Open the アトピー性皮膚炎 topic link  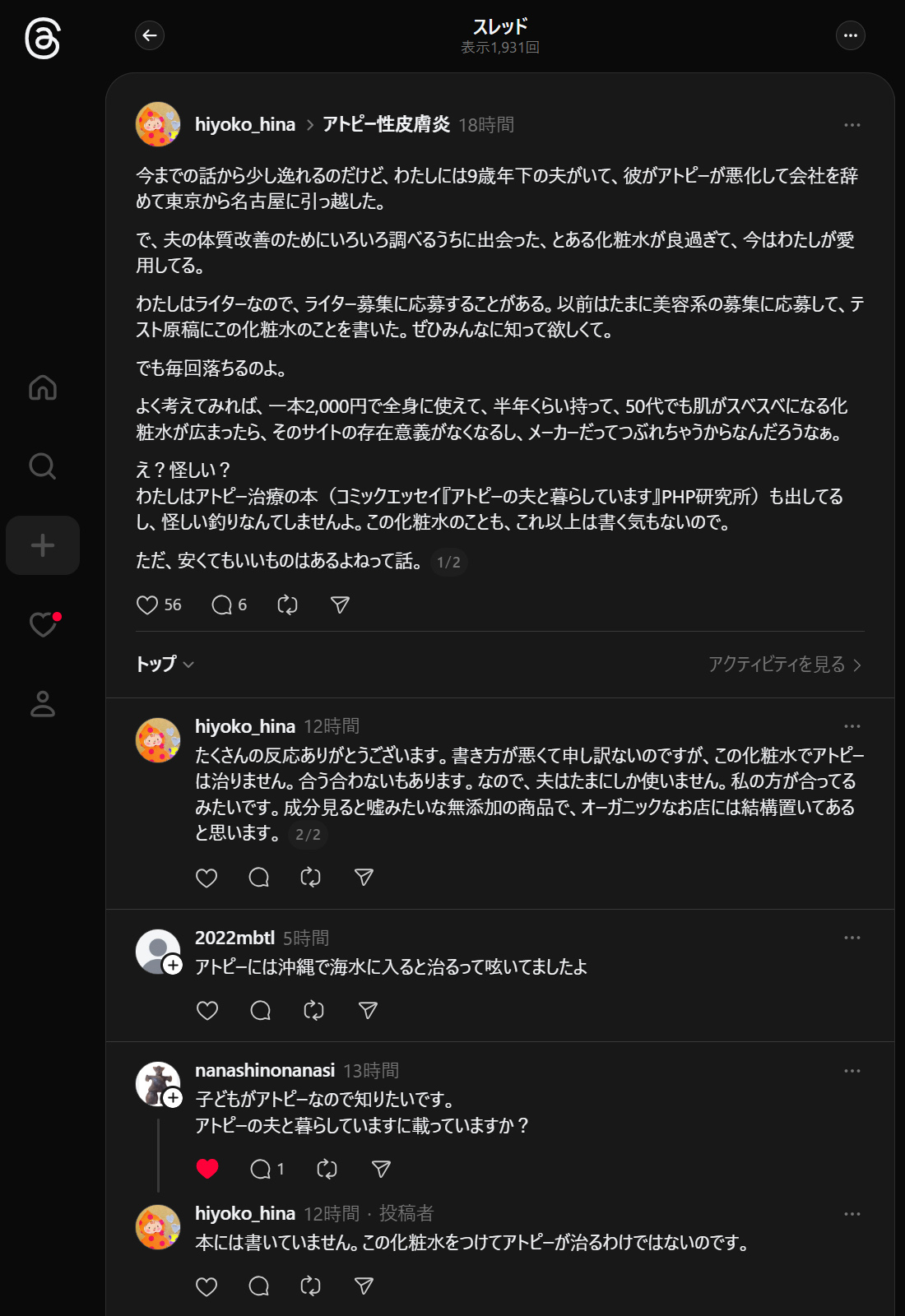pos(386,124)
